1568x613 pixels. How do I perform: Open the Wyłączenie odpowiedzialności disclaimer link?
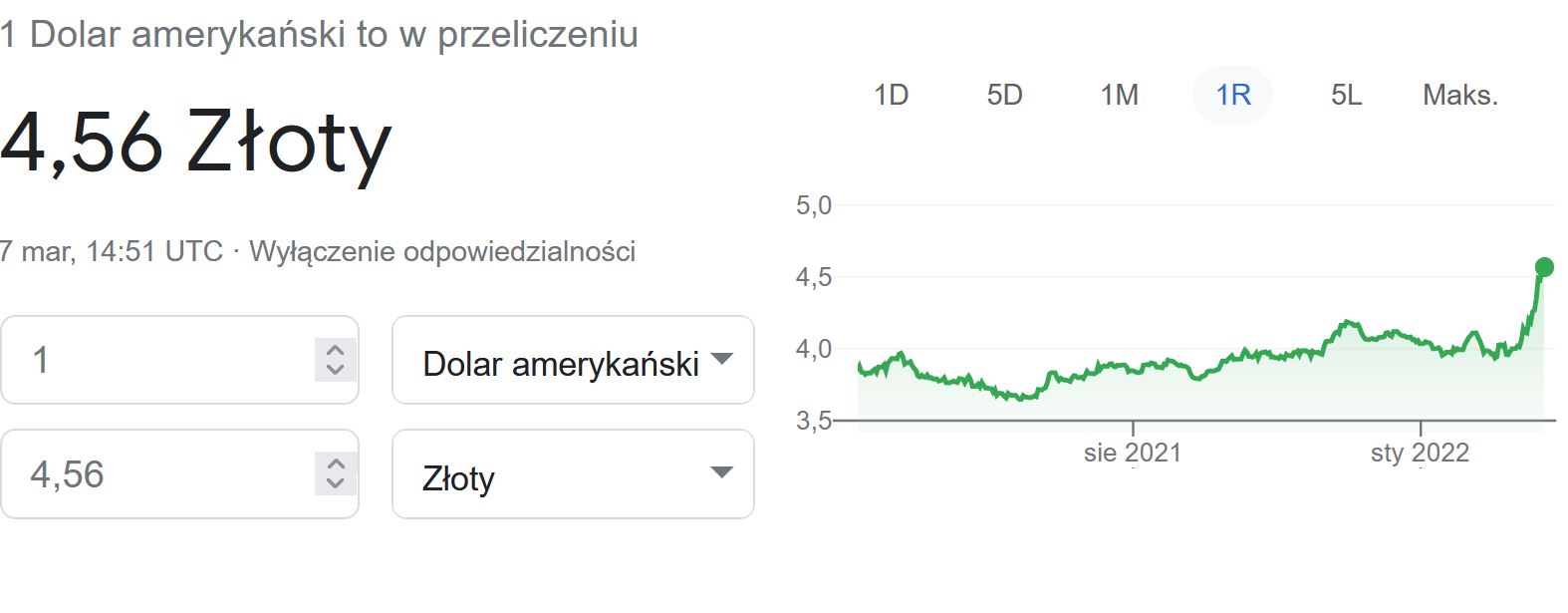pos(442,251)
